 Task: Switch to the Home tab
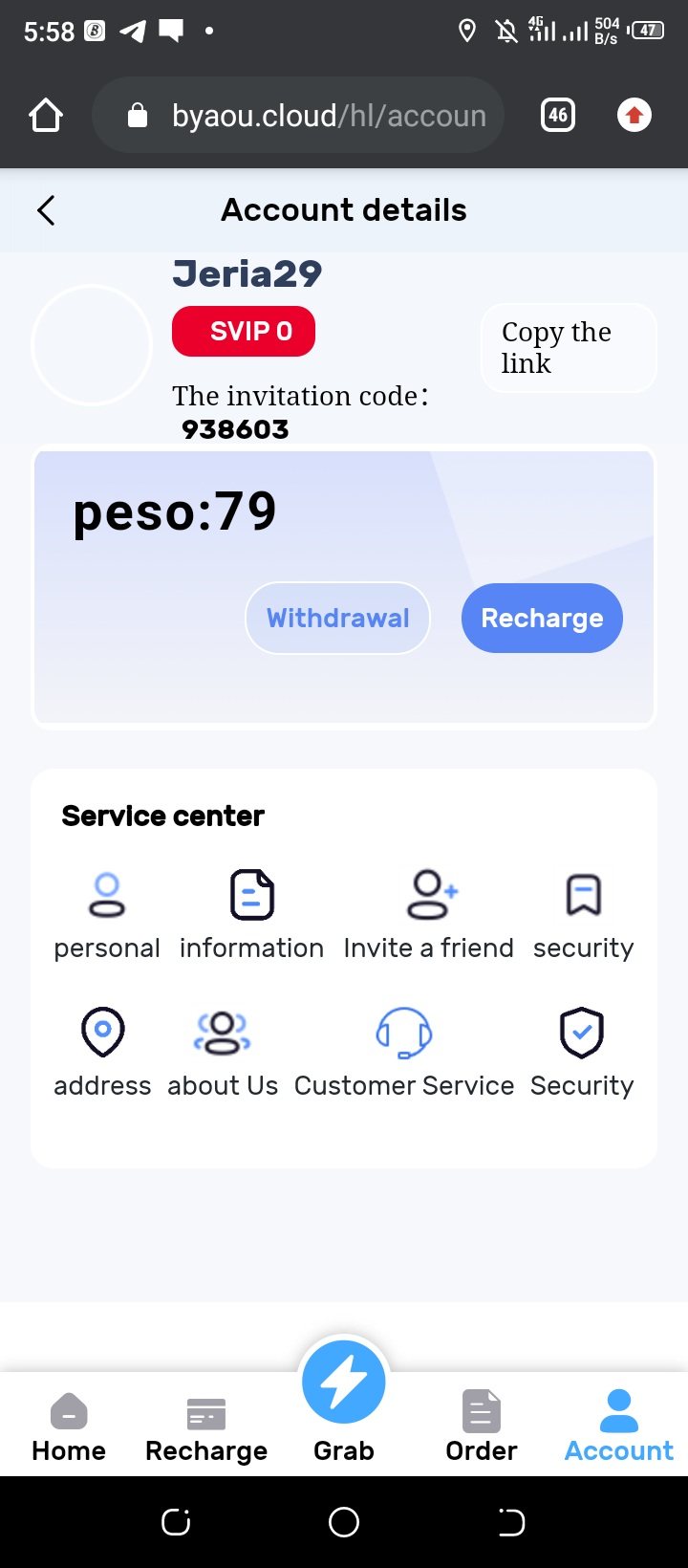click(x=69, y=1427)
